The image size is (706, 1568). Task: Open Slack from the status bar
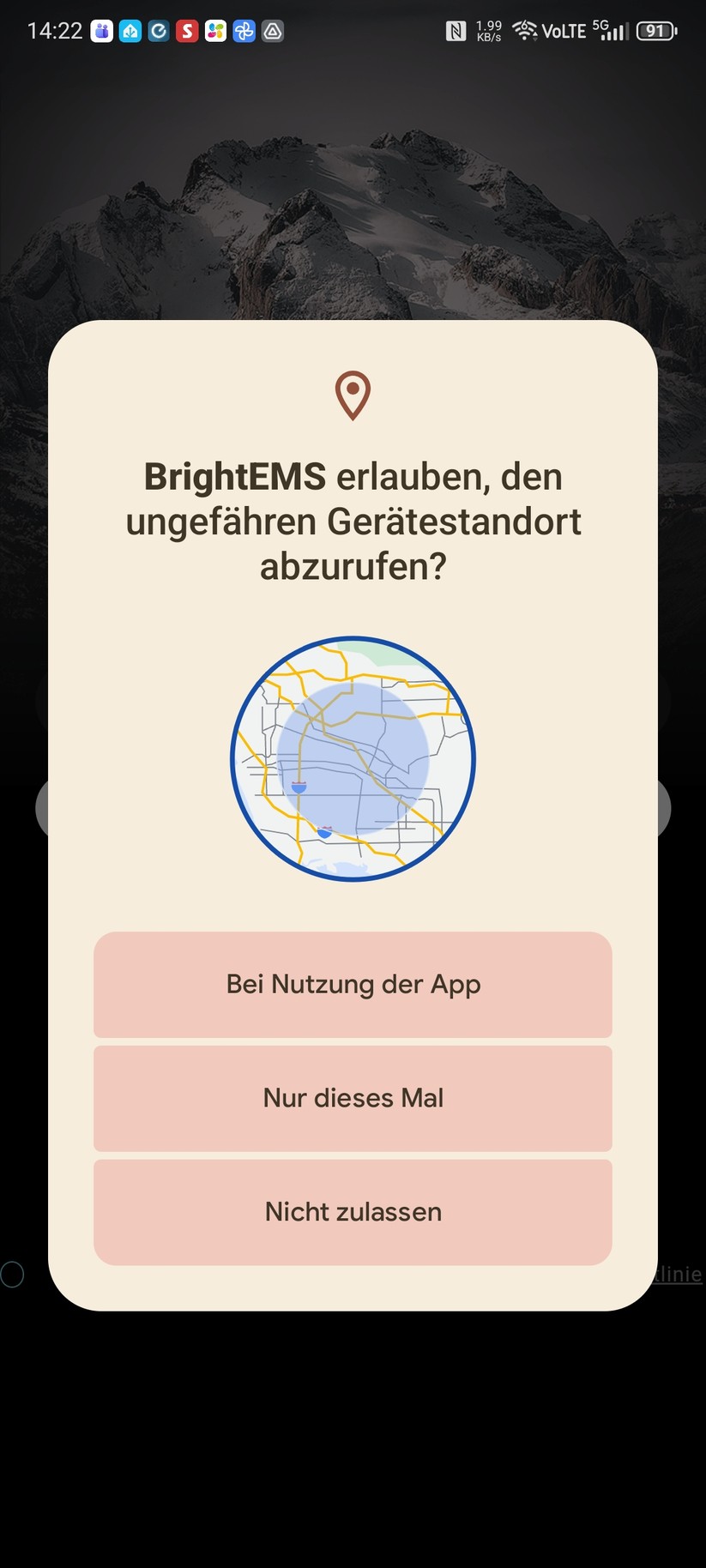click(216, 31)
